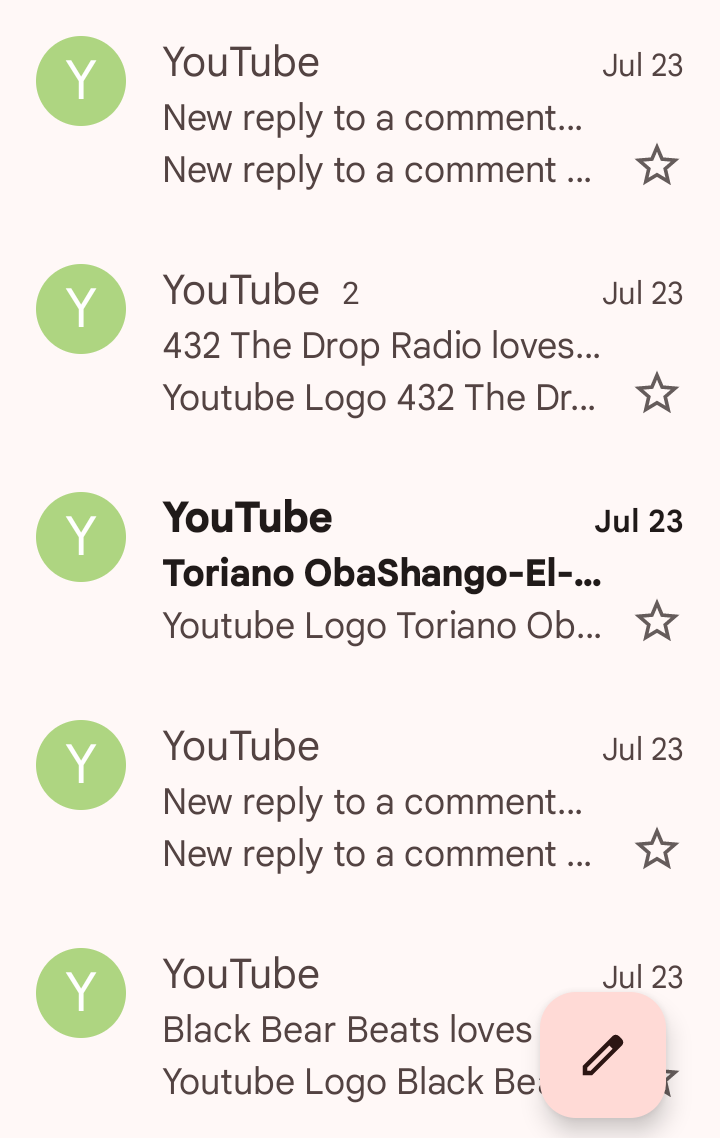Open the unread Toriano ObaShango-El email
The image size is (720, 1138).
(x=380, y=574)
